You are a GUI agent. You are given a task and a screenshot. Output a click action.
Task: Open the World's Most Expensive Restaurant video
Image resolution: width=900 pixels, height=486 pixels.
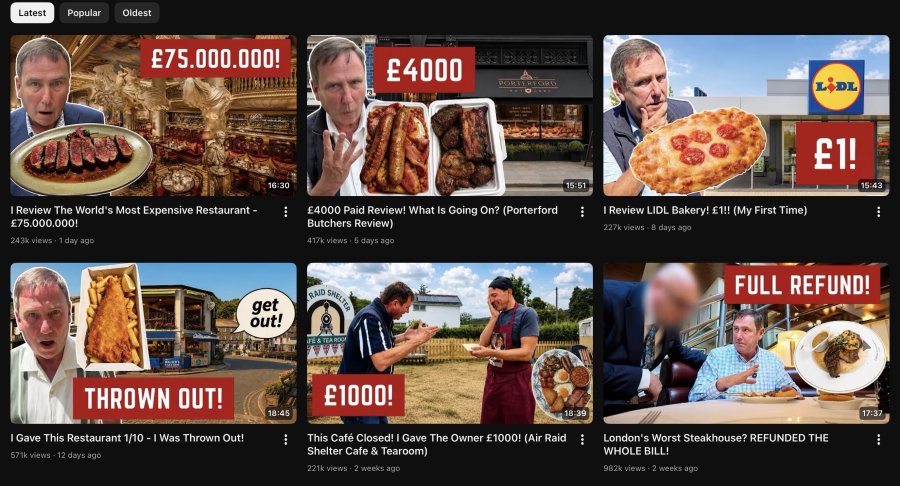click(x=153, y=116)
